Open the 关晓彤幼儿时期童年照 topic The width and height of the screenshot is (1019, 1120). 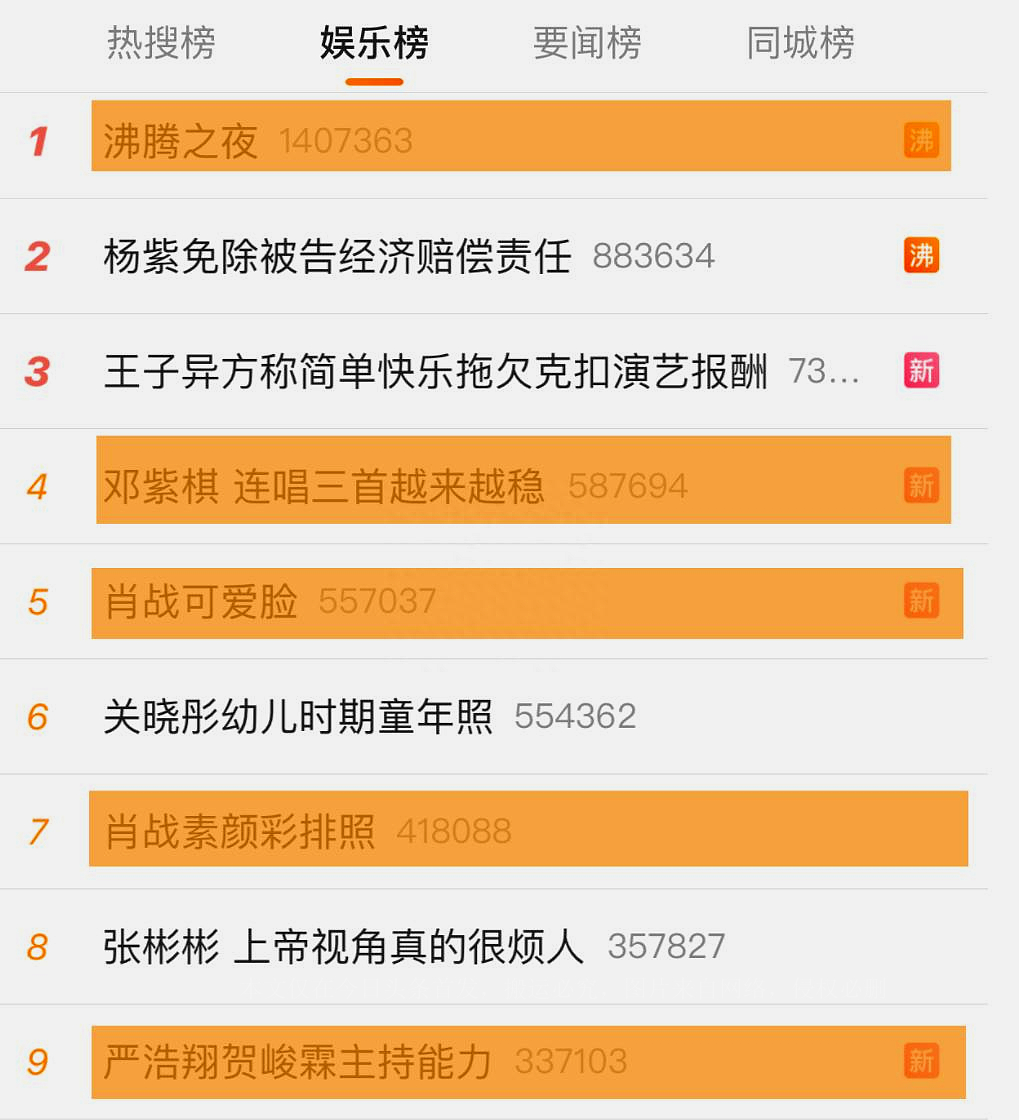coord(300,716)
